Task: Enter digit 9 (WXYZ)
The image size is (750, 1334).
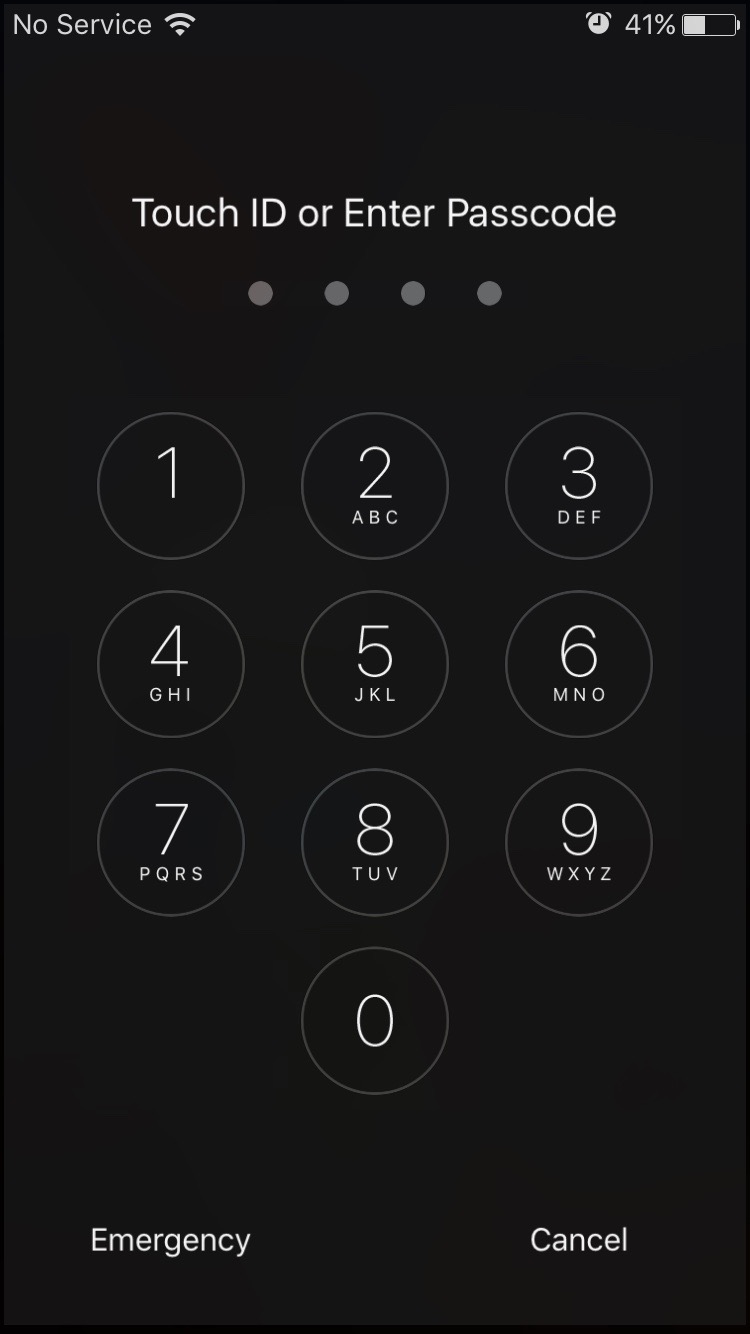Action: click(579, 842)
